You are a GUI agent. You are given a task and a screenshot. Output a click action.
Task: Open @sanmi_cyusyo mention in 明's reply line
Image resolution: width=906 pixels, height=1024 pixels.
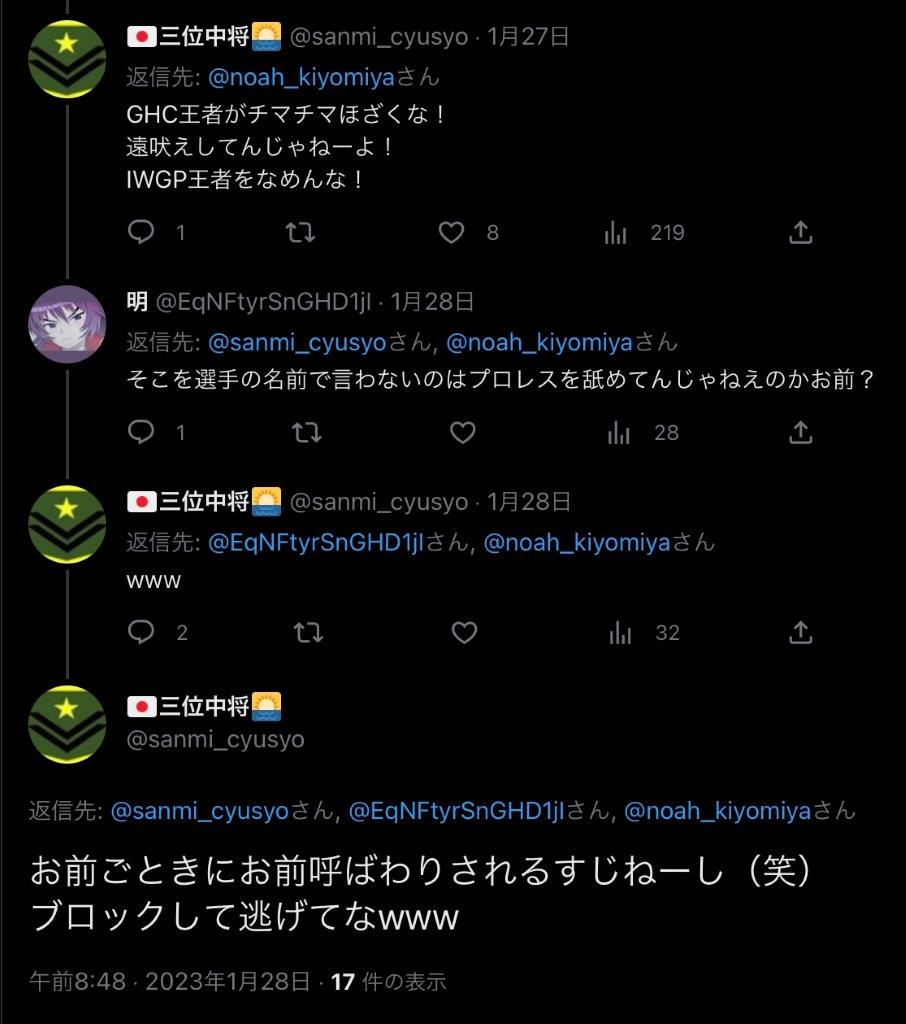coord(298,342)
